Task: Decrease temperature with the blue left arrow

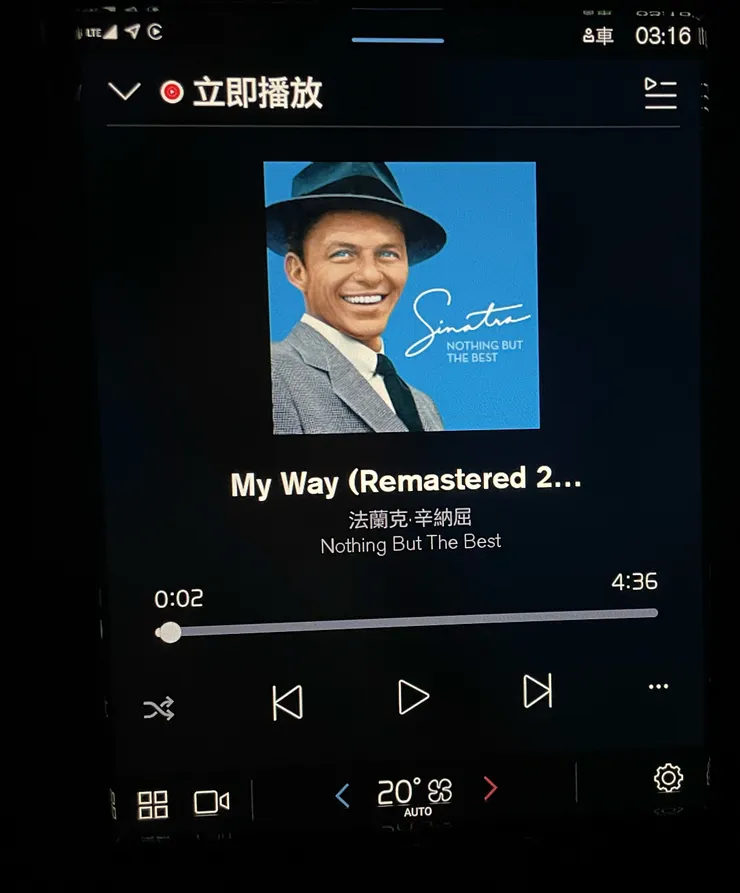Action: (341, 793)
